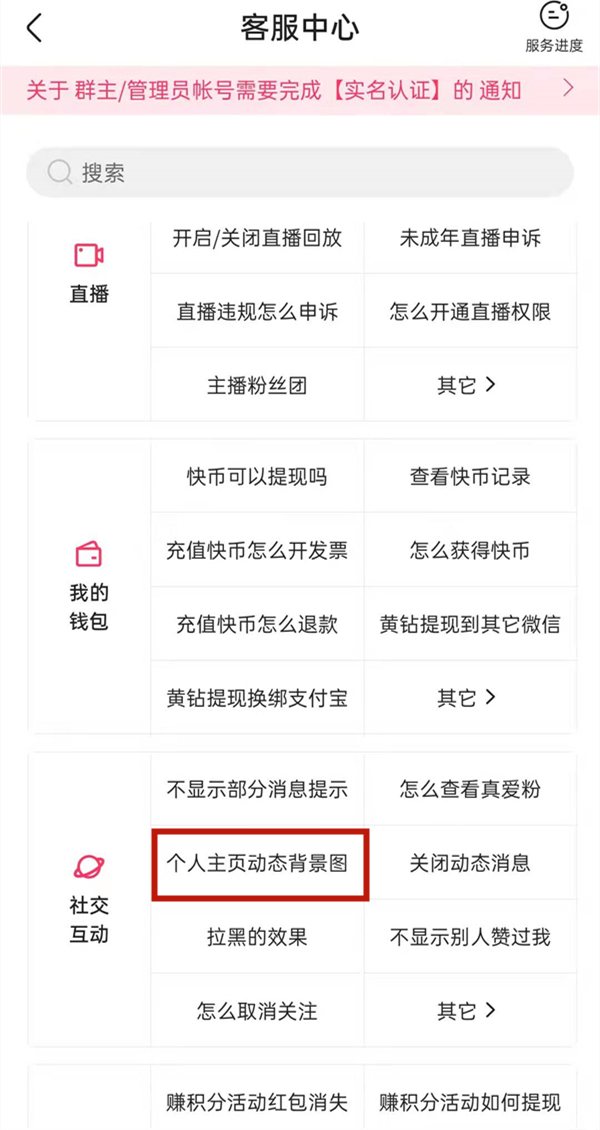
Task: Open 主播粉丝团 topic
Action: (x=257, y=386)
